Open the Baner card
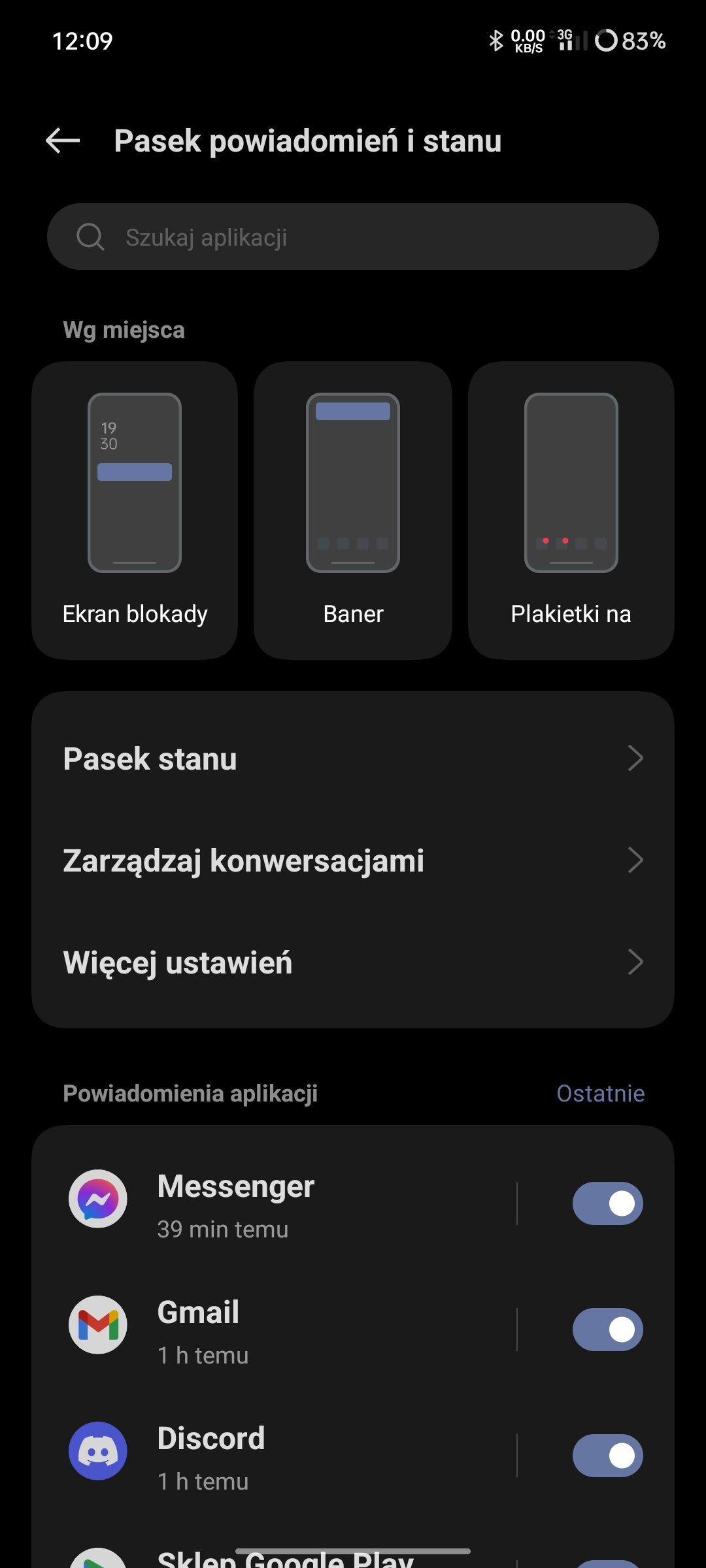The width and height of the screenshot is (706, 1568). 353,510
